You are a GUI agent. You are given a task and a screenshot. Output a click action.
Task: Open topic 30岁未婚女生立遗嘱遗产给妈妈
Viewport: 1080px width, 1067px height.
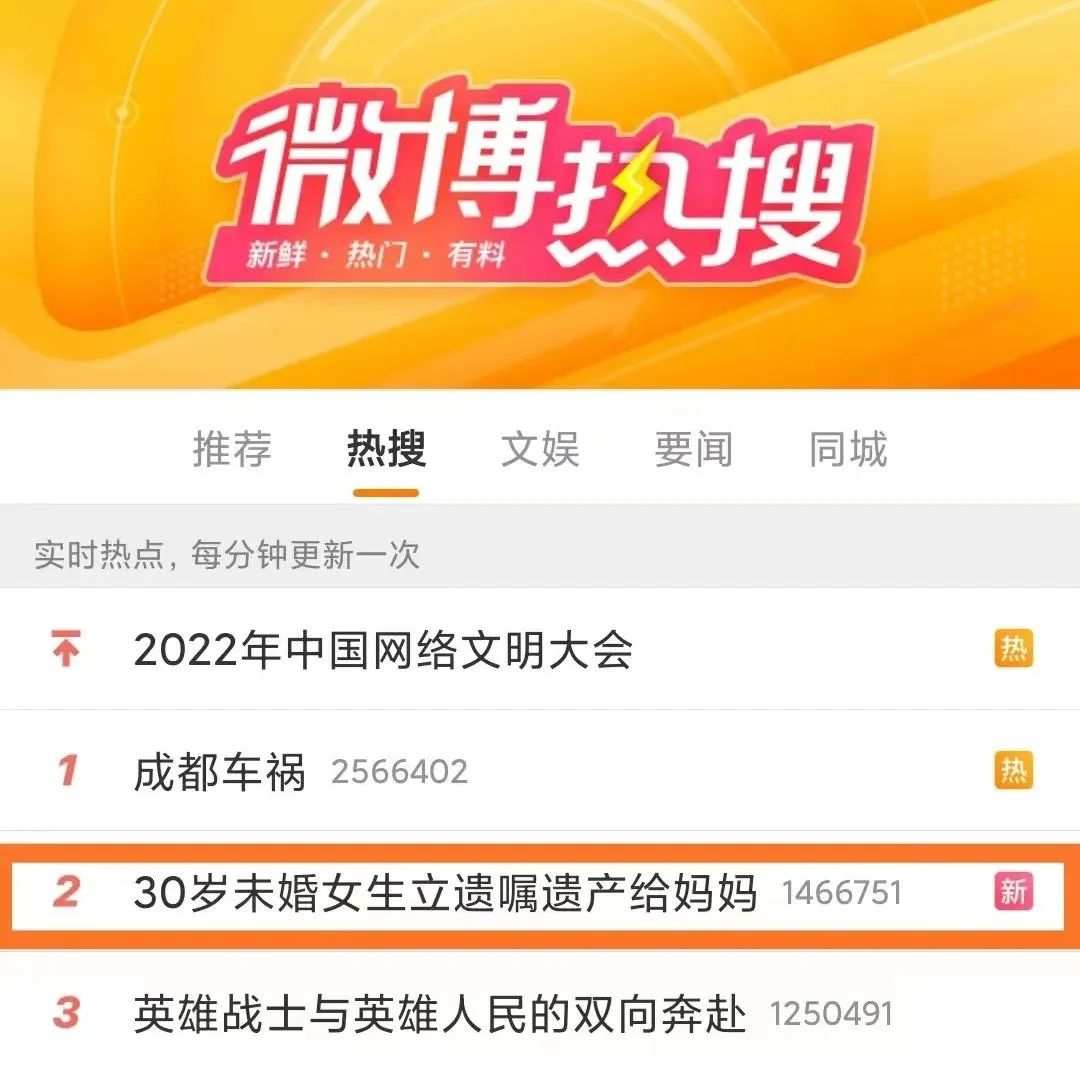point(445,892)
